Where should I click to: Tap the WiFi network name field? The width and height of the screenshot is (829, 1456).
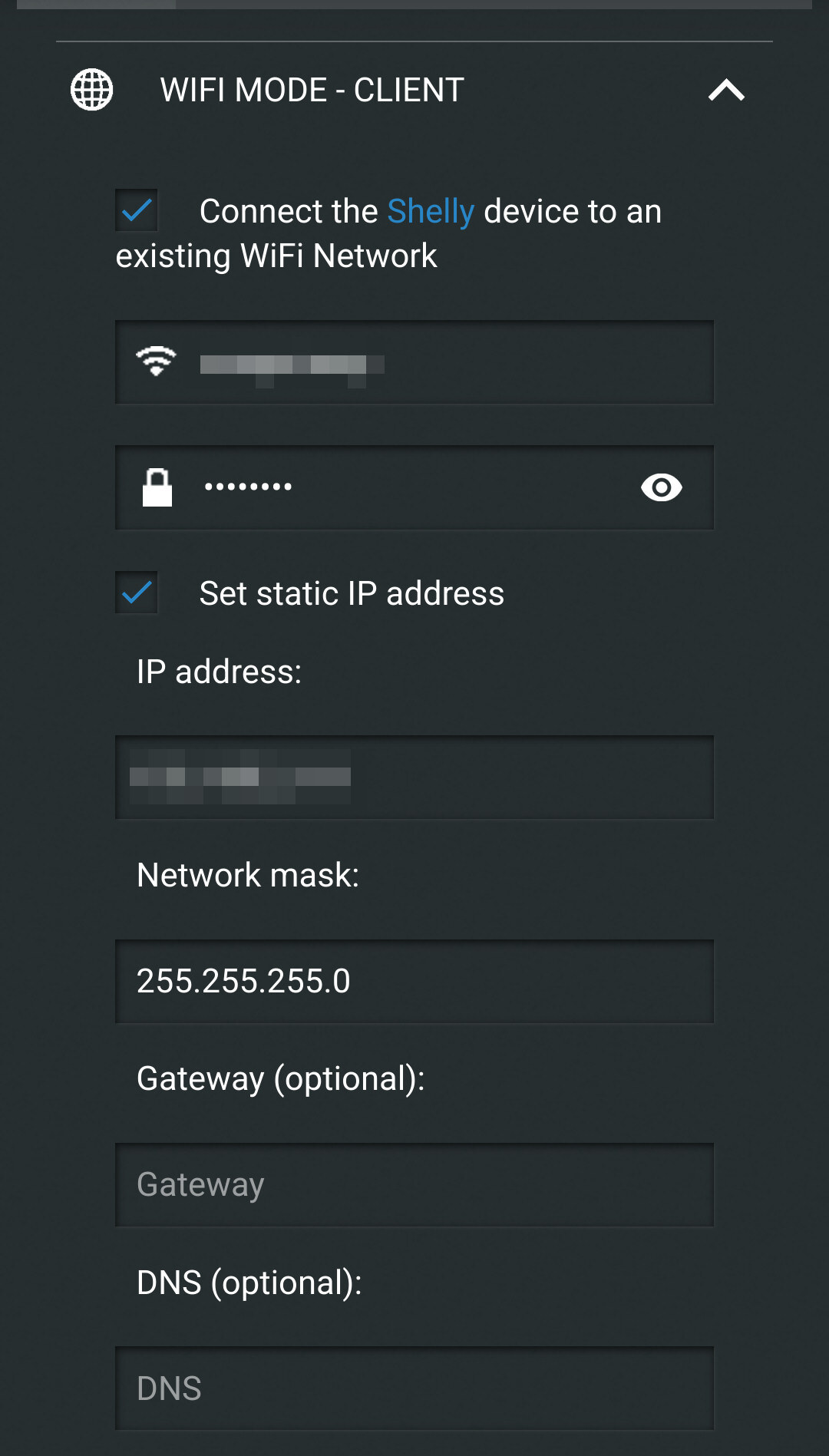point(414,362)
